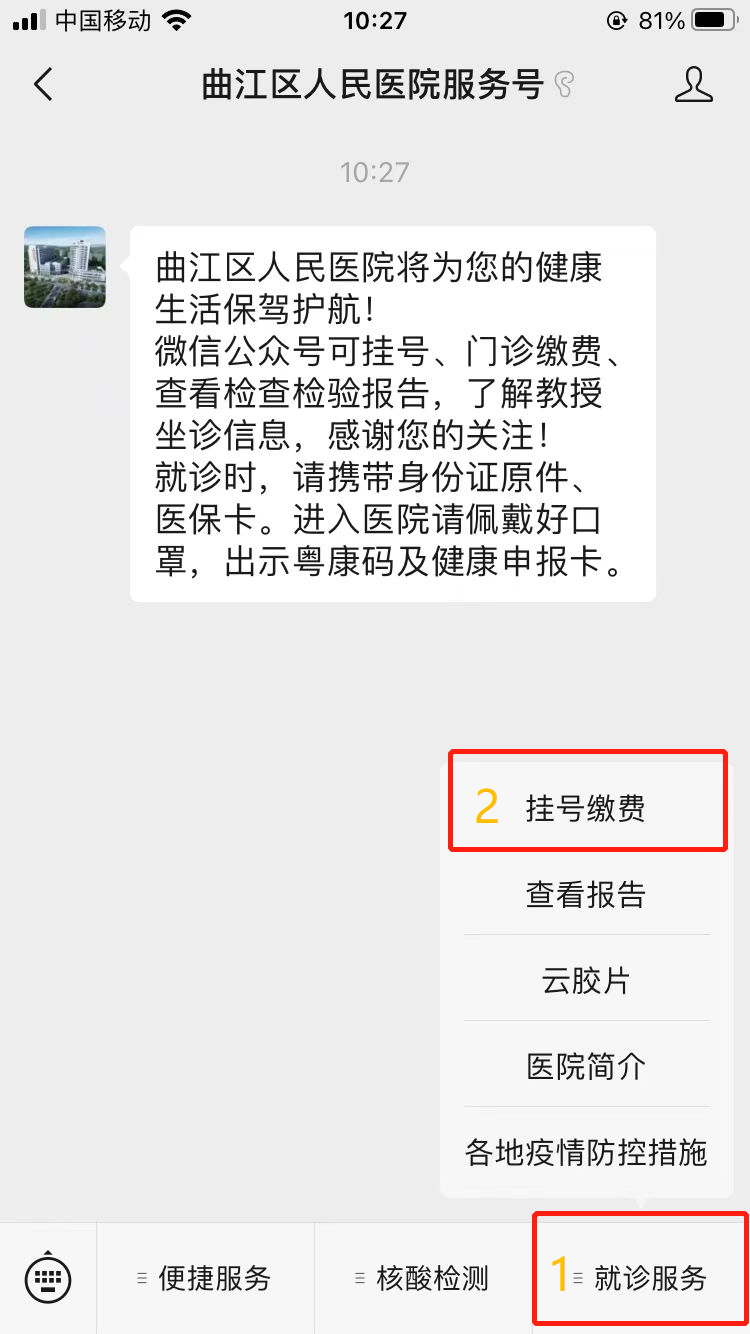Select 挂号缴费 from the popup menu
The width and height of the screenshot is (750, 1334).
click(586, 808)
